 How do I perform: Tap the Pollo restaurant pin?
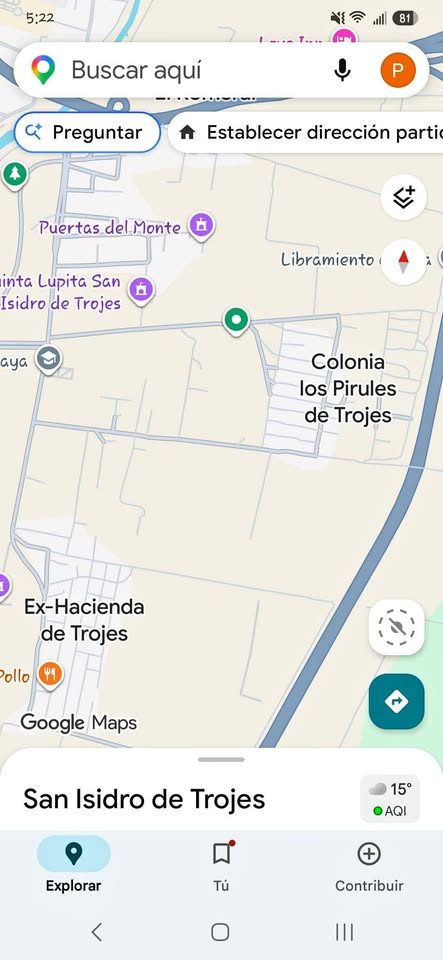50,674
